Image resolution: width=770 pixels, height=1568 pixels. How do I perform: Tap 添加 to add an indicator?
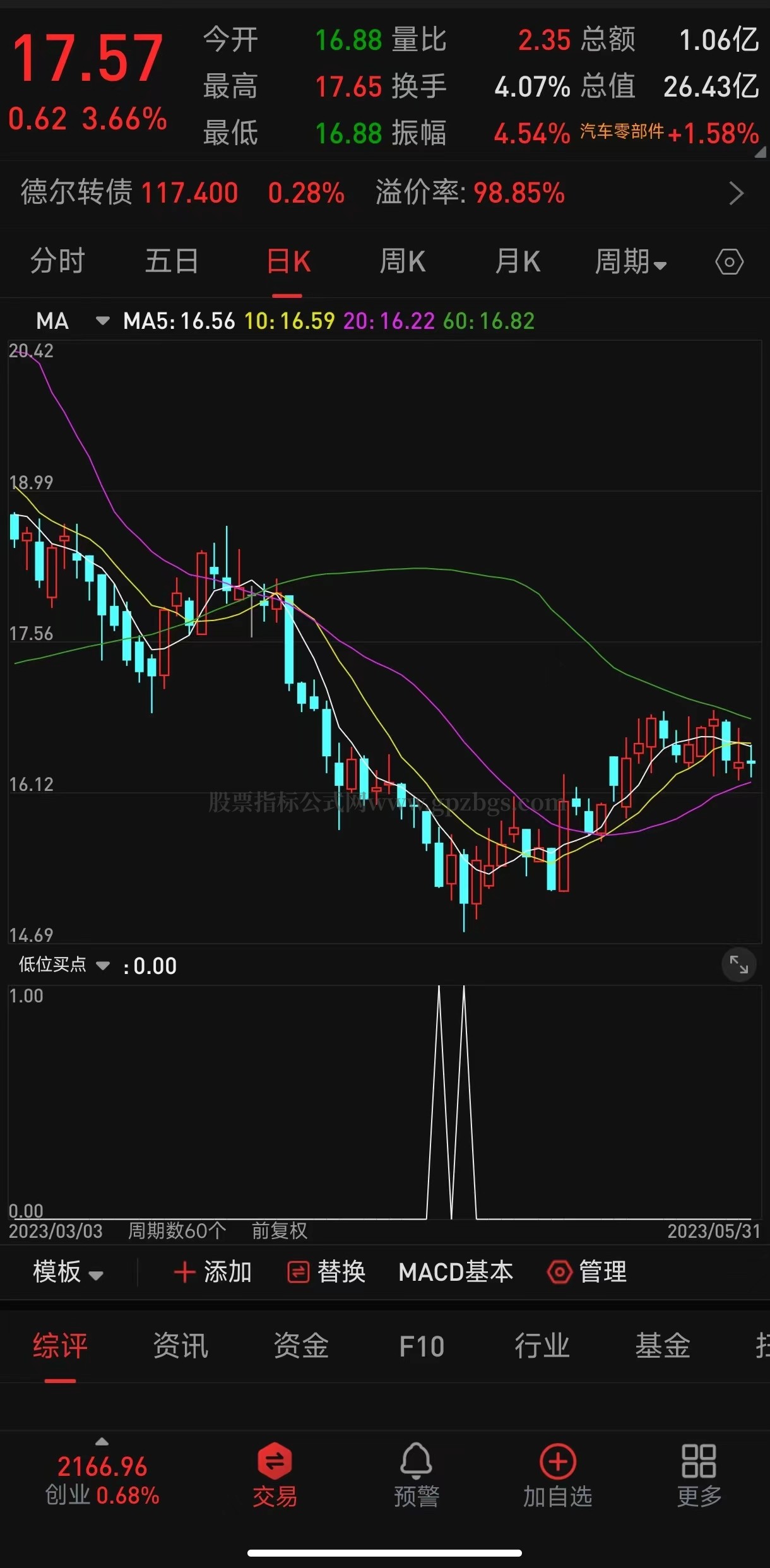tap(213, 1272)
